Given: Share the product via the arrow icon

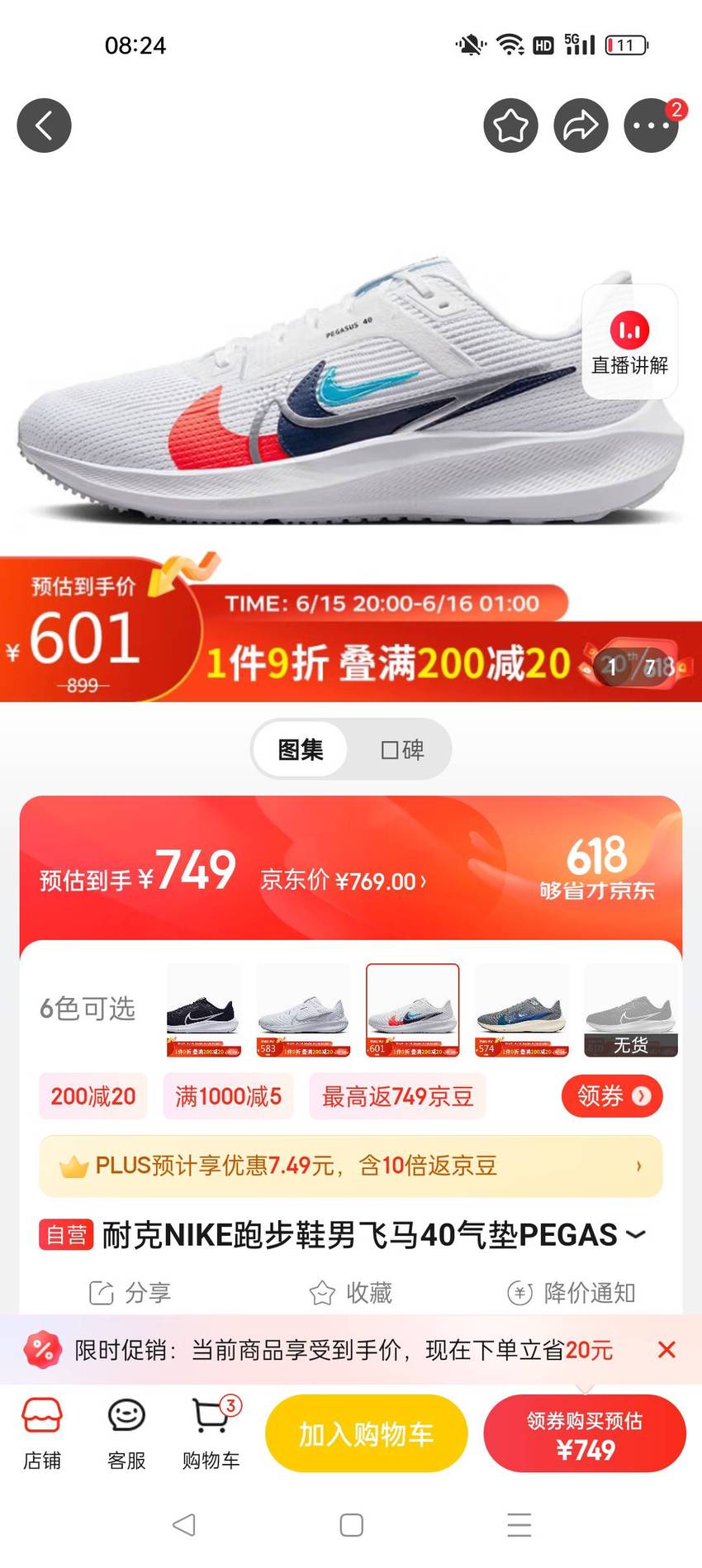Looking at the screenshot, I should coord(581,126).
